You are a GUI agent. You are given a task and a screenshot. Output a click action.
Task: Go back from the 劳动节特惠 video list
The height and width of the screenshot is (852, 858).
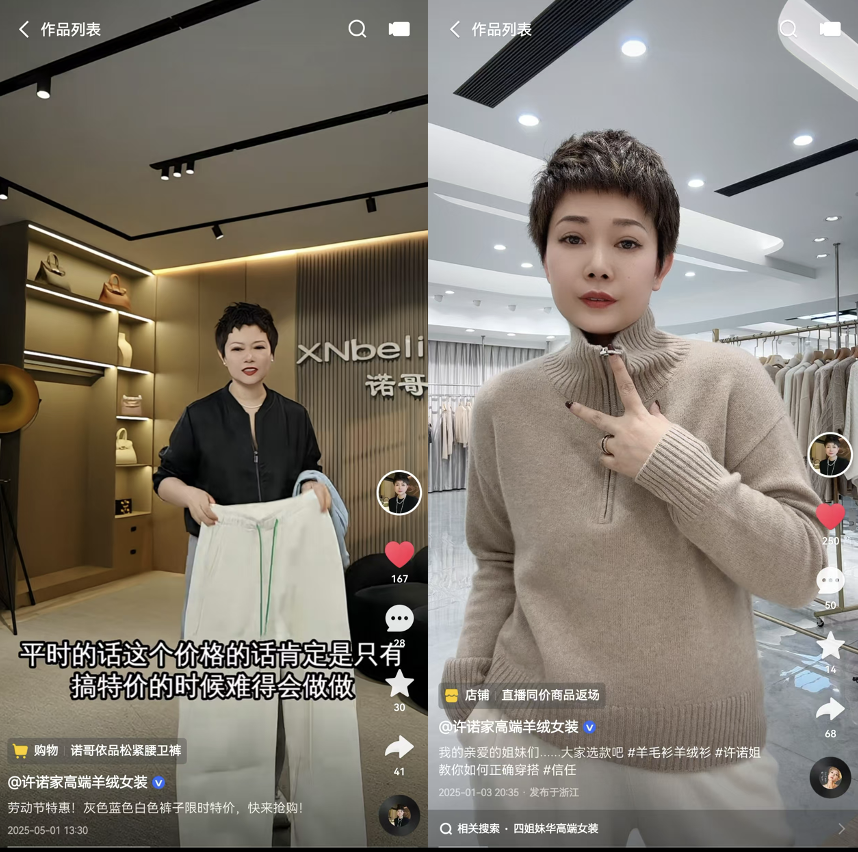pos(24,30)
